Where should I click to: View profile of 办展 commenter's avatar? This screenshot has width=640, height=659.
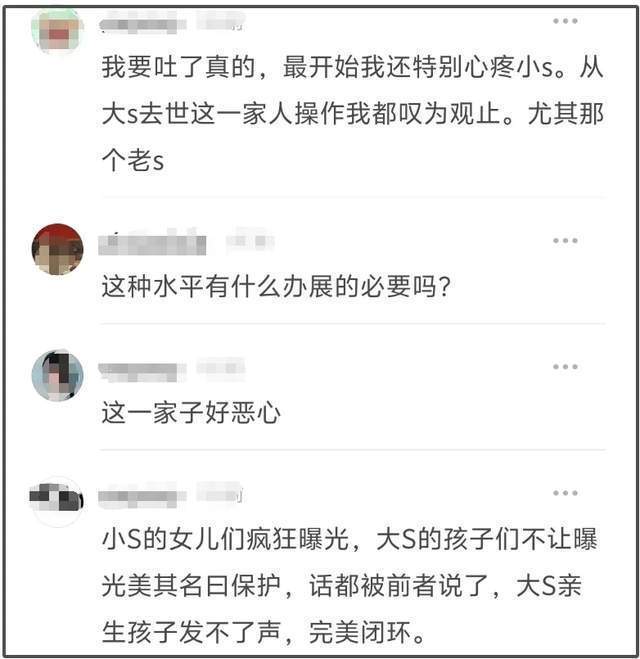tap(57, 249)
